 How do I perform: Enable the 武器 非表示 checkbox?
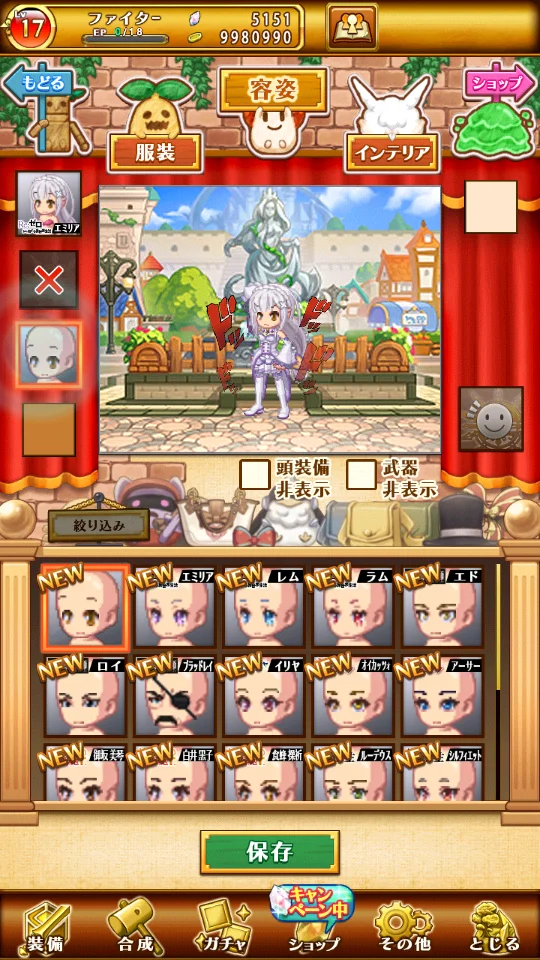(x=361, y=474)
